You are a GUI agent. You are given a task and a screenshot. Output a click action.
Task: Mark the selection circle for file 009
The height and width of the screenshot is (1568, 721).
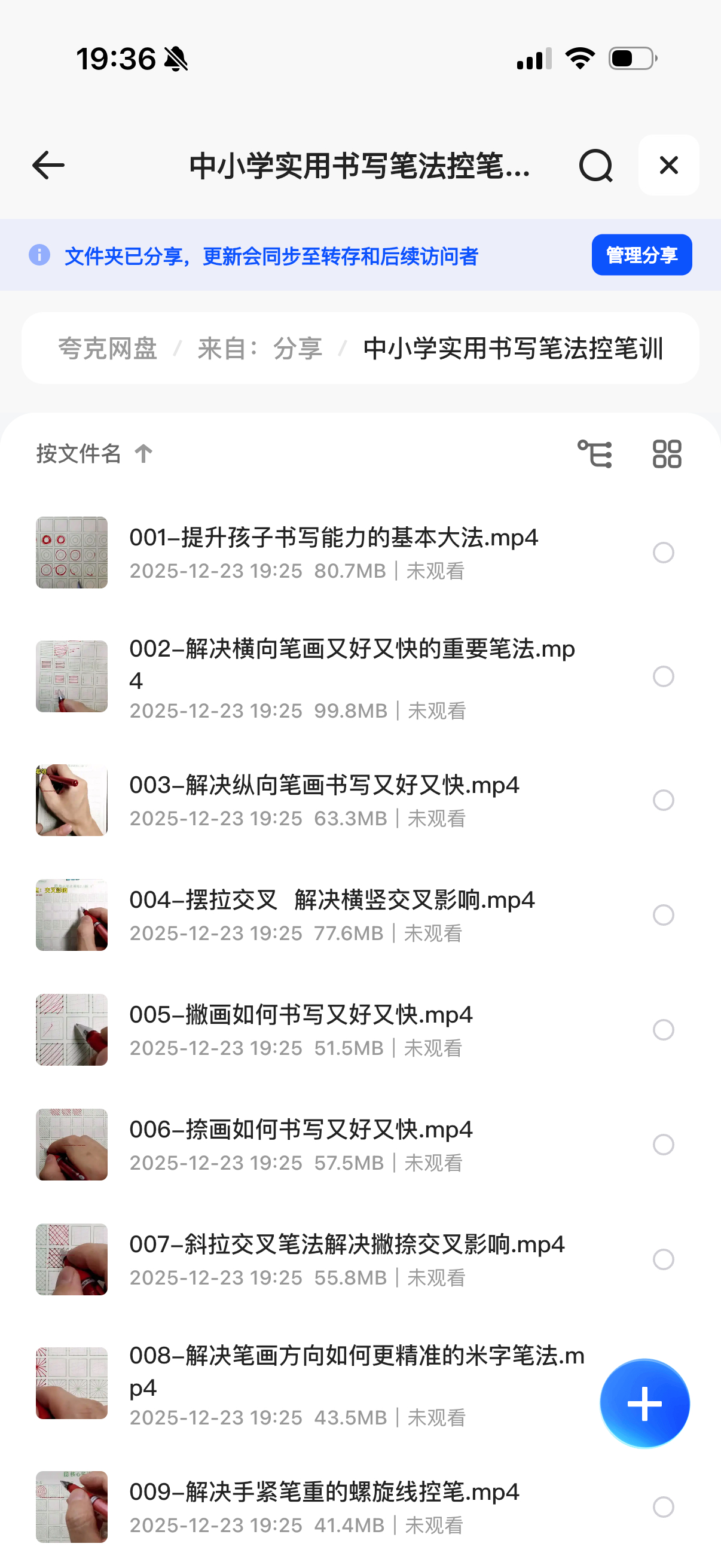coord(663,1506)
